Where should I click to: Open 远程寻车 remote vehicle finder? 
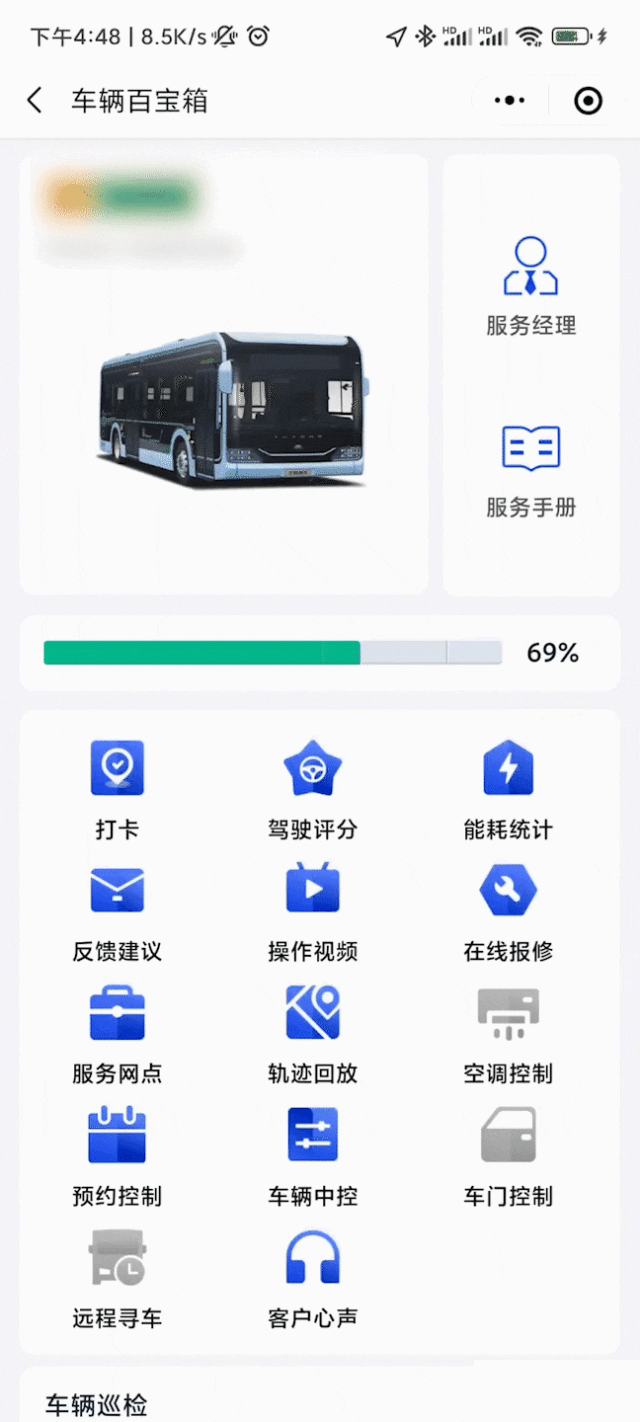pyautogui.click(x=117, y=1277)
